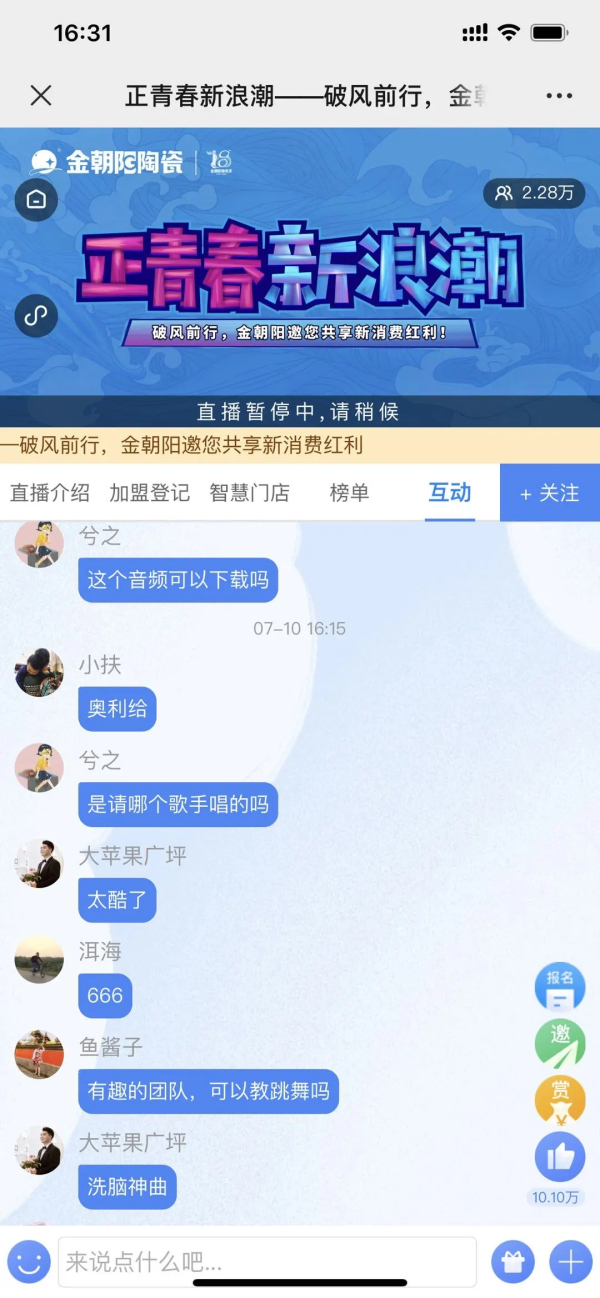
Task: Focus the 来说点什么吧 comment field
Action: coord(267,1262)
